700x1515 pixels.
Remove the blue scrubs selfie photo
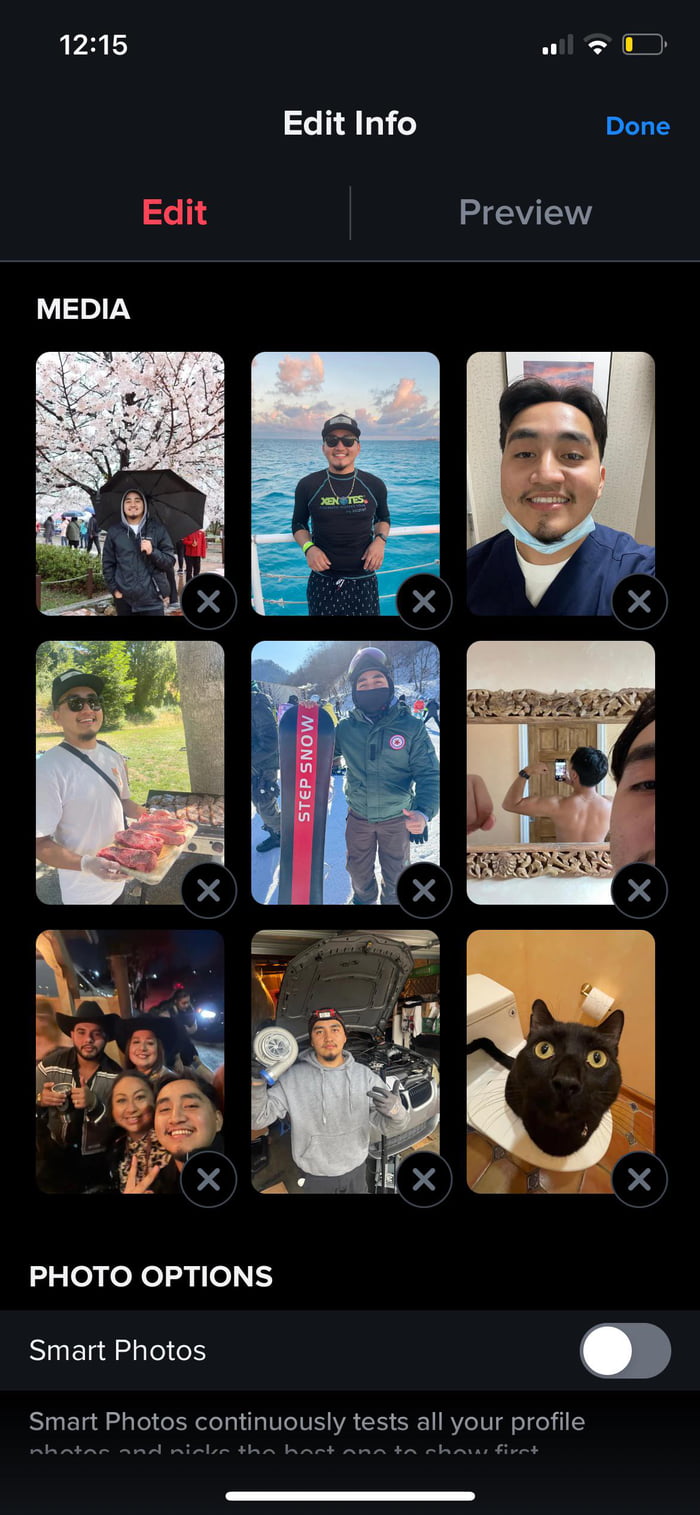(639, 601)
